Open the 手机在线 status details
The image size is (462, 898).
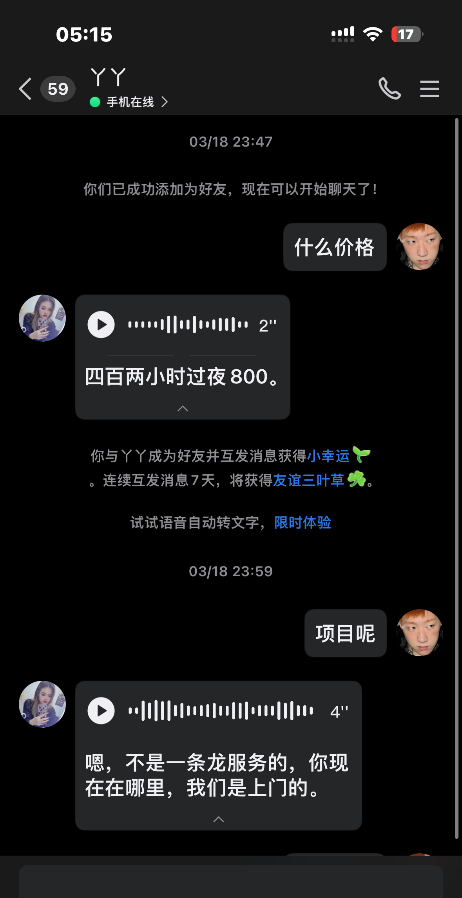[129, 102]
